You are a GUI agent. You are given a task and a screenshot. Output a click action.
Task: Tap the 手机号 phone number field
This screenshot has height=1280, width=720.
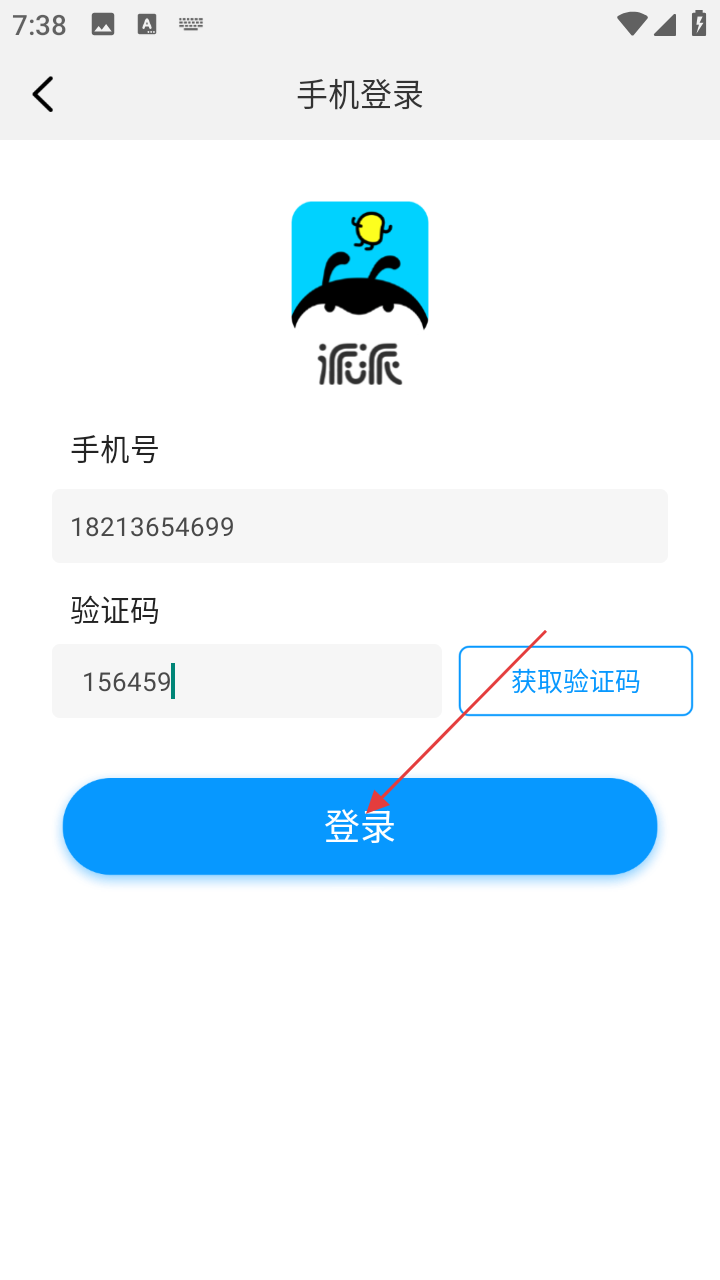click(x=360, y=526)
